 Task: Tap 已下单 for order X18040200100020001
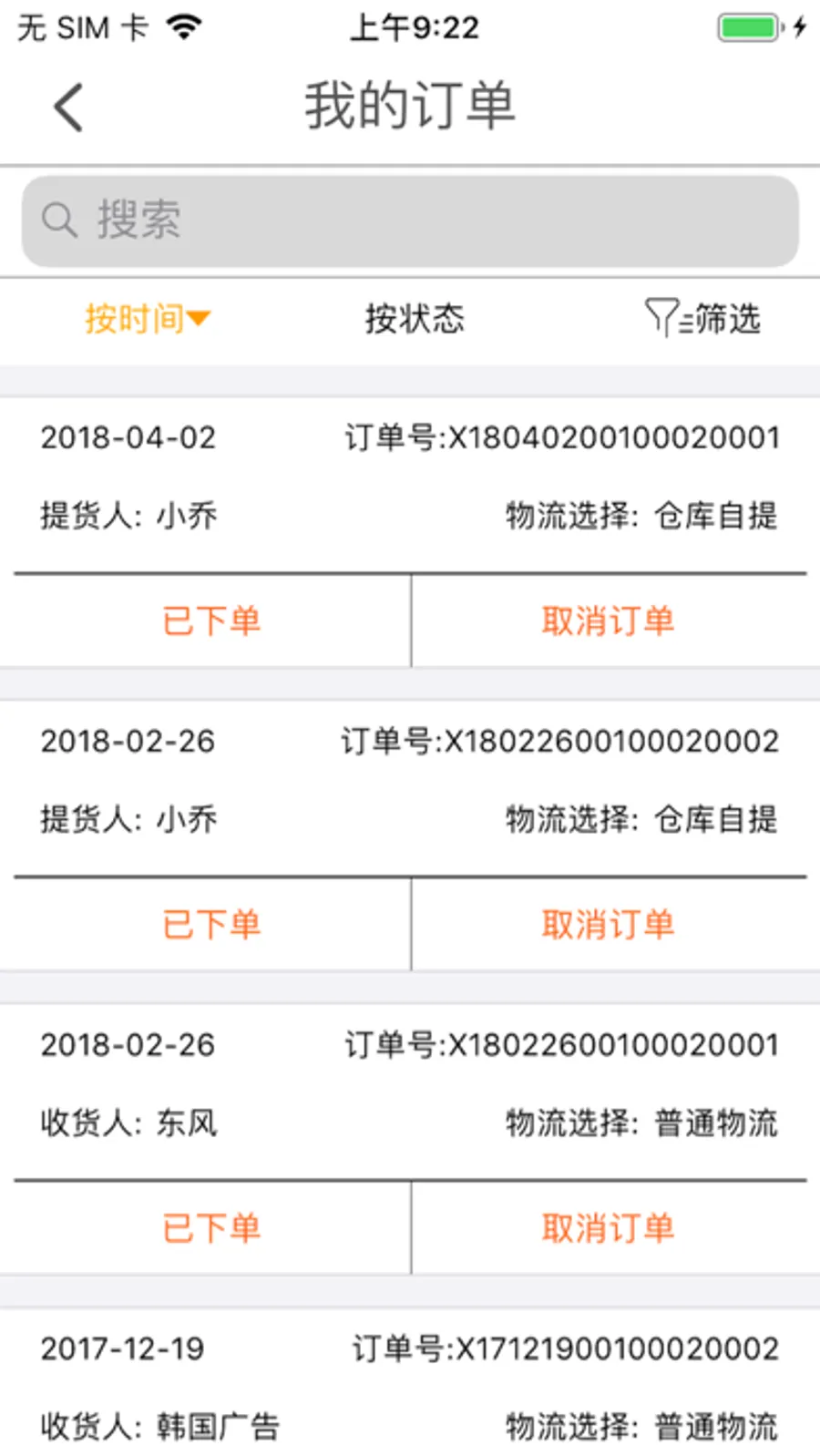pos(211,621)
